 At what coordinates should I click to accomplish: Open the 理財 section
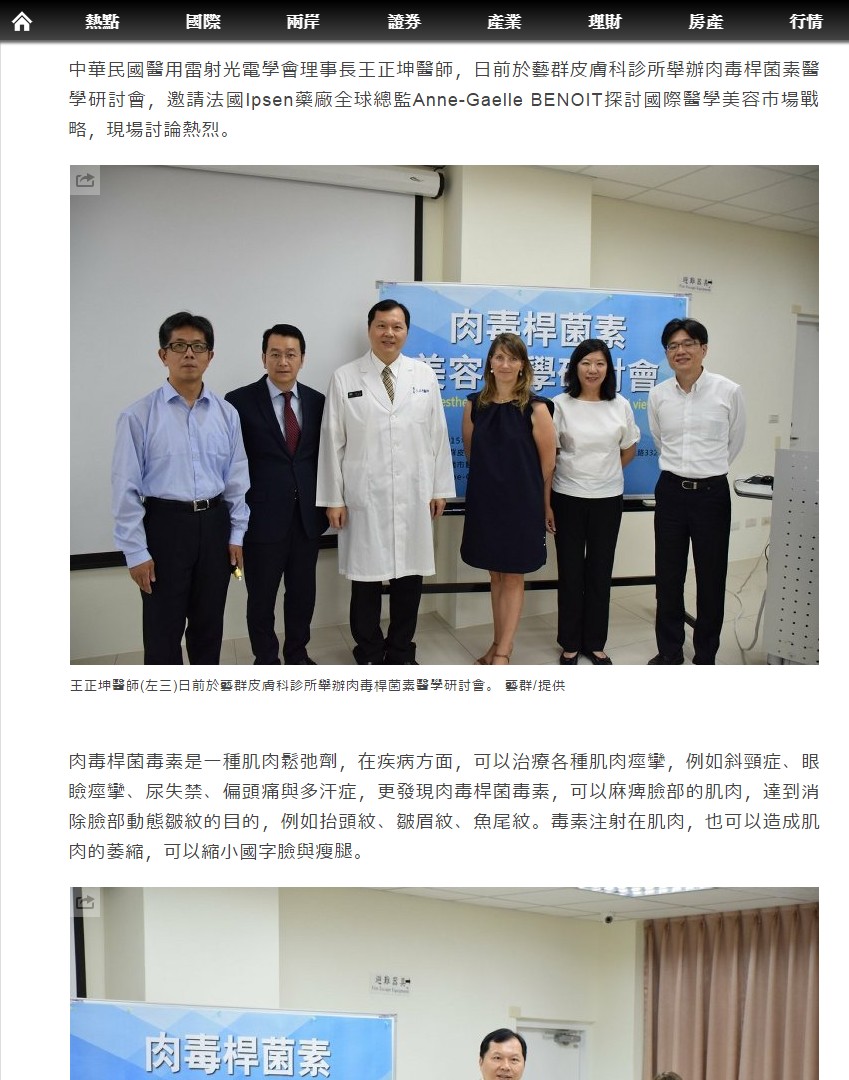[x=605, y=22]
